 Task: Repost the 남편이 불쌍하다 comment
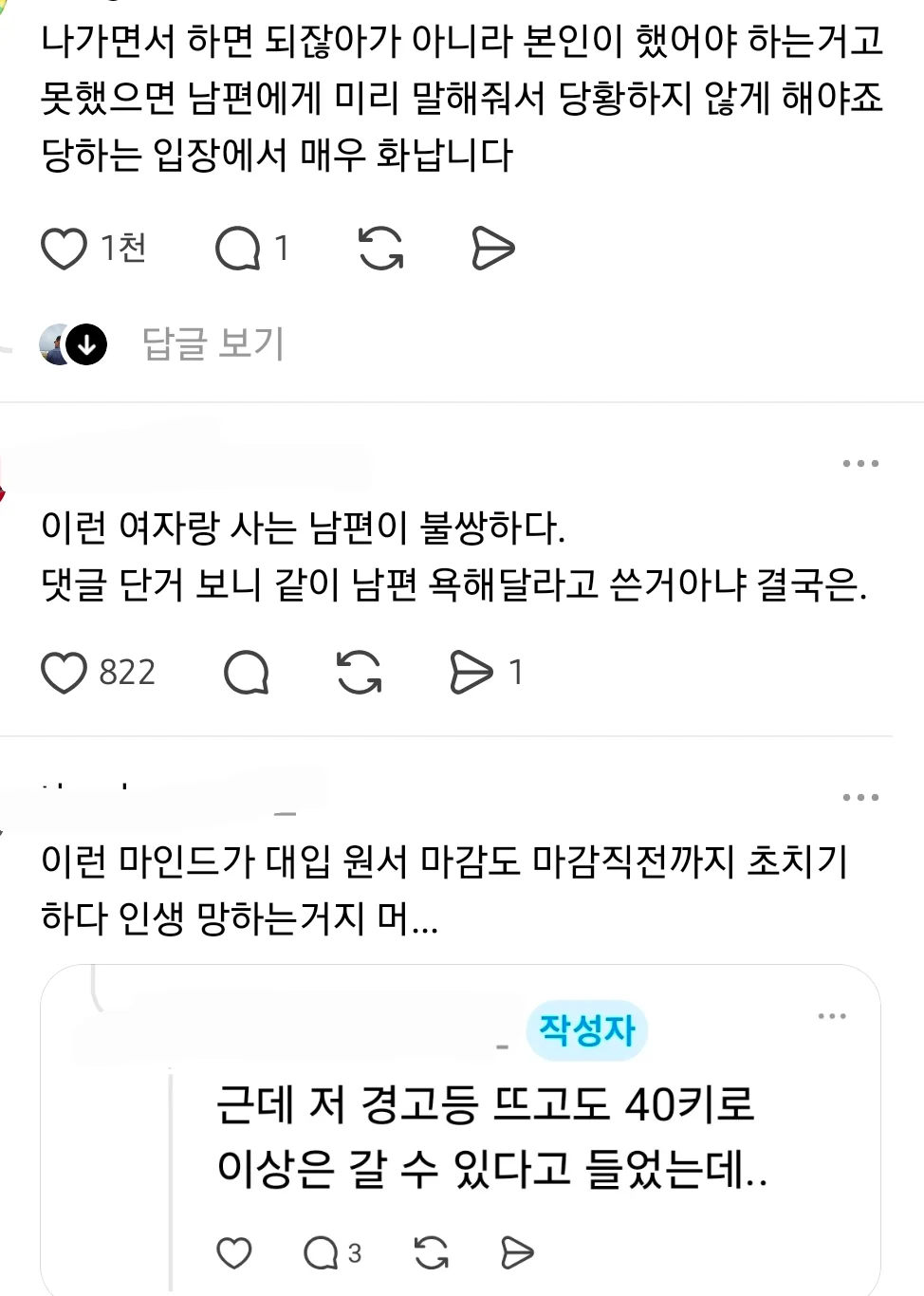click(x=360, y=673)
